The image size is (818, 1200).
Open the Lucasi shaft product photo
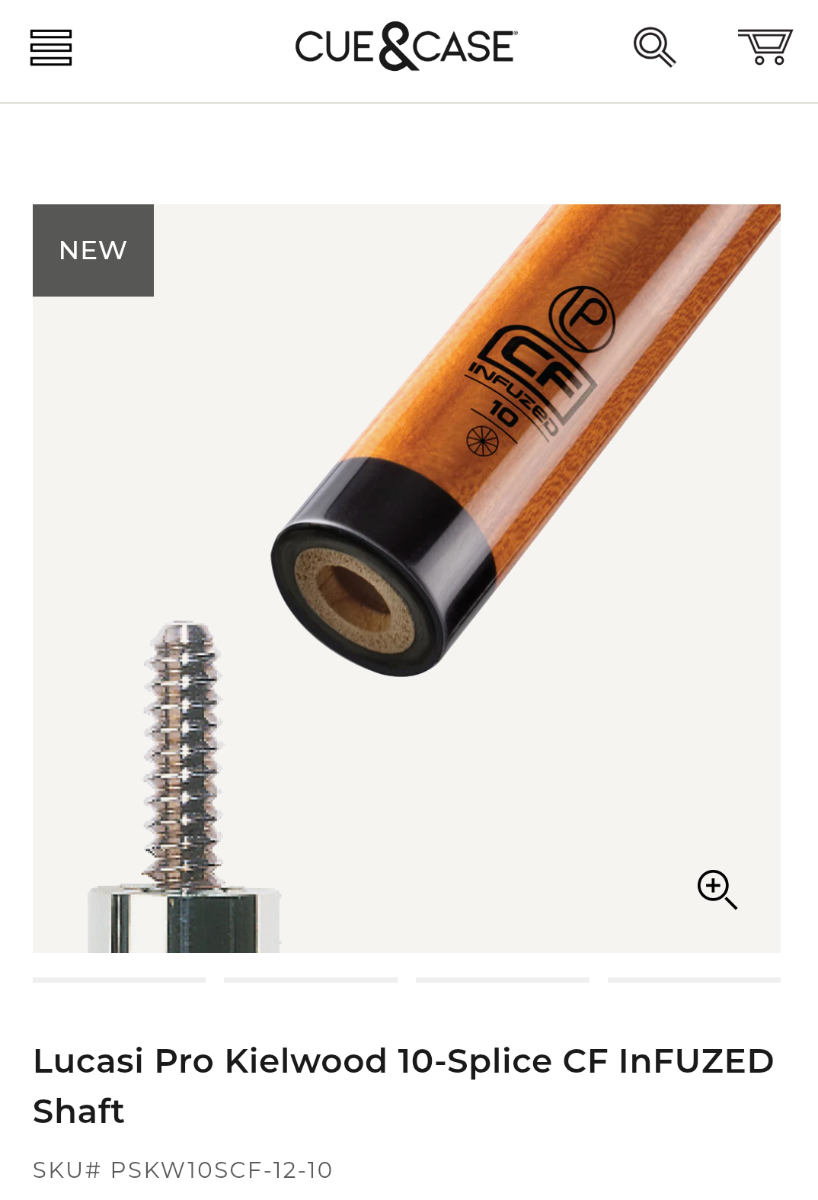click(x=406, y=578)
